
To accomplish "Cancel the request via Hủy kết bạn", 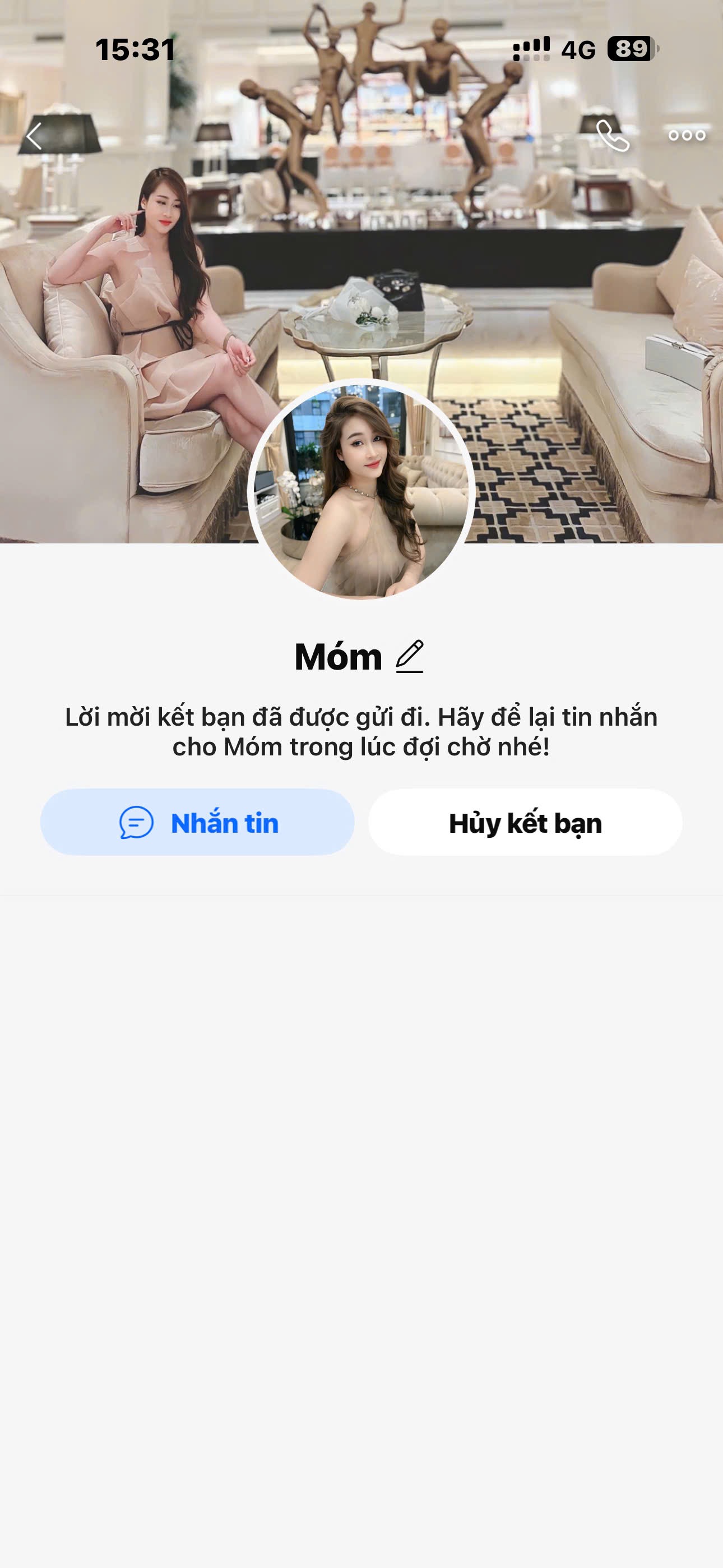I will pyautogui.click(x=525, y=822).
